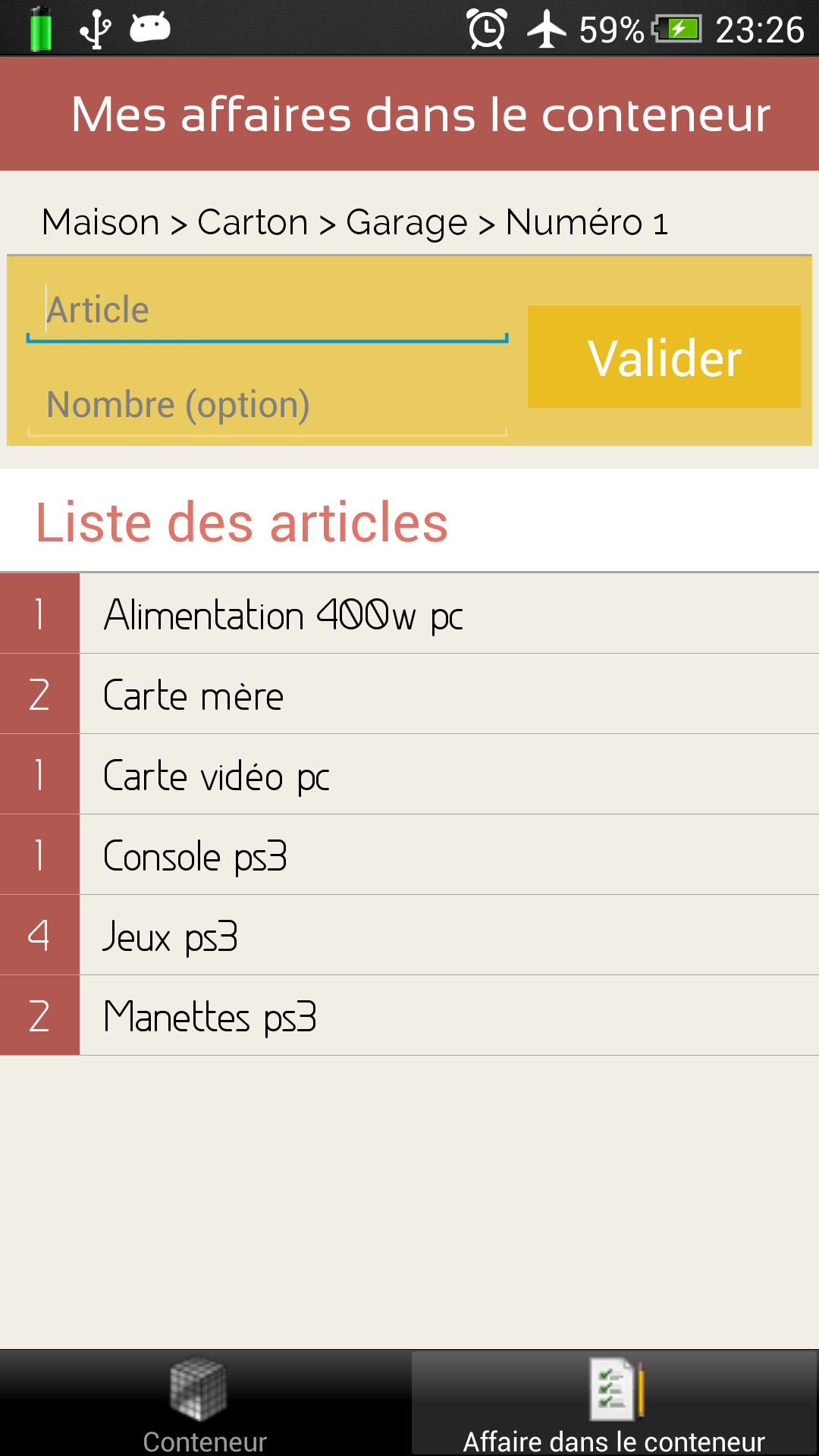The width and height of the screenshot is (819, 1456).
Task: Open the Carte vidéo pc entry
Action: (x=409, y=775)
